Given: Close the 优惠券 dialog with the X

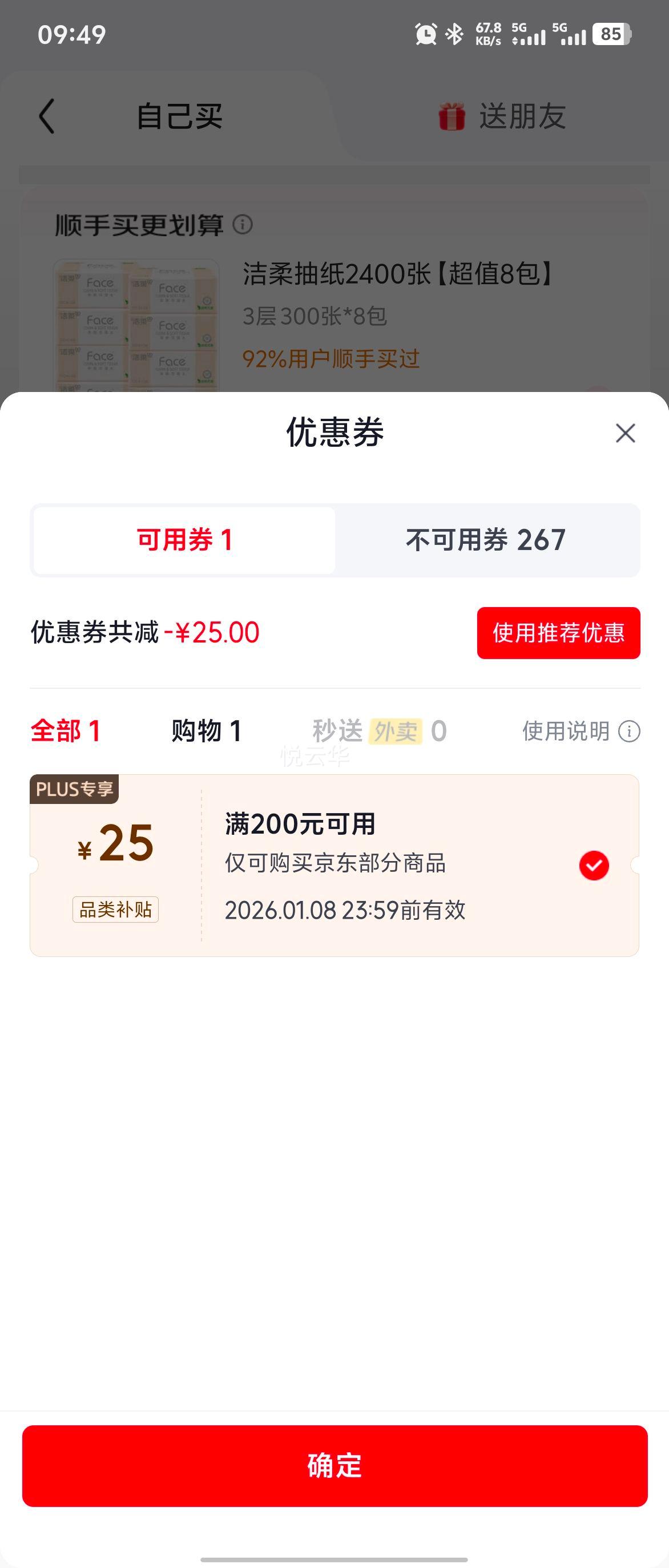Looking at the screenshot, I should (626, 434).
